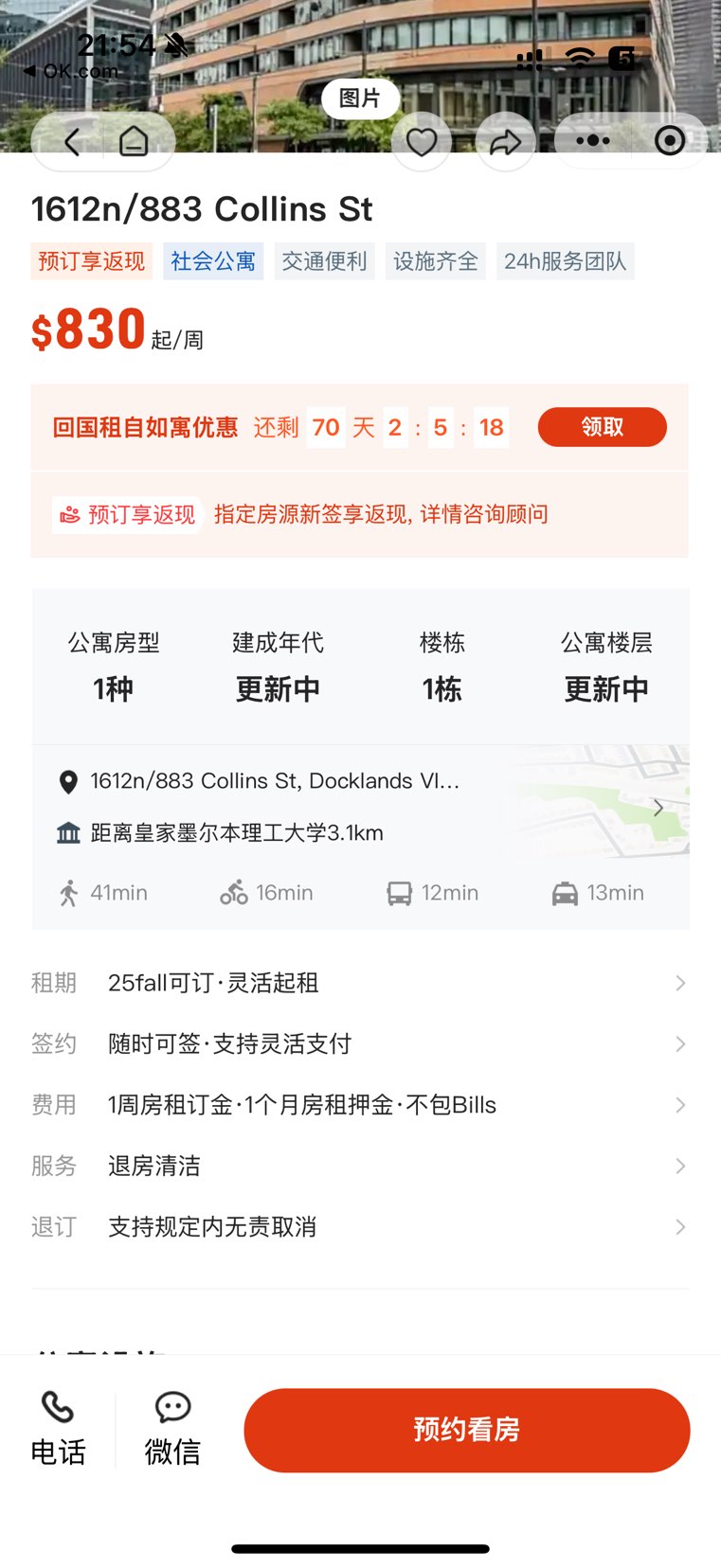This screenshot has width=721, height=1568.
Task: Return to the home page icon
Action: (x=134, y=142)
